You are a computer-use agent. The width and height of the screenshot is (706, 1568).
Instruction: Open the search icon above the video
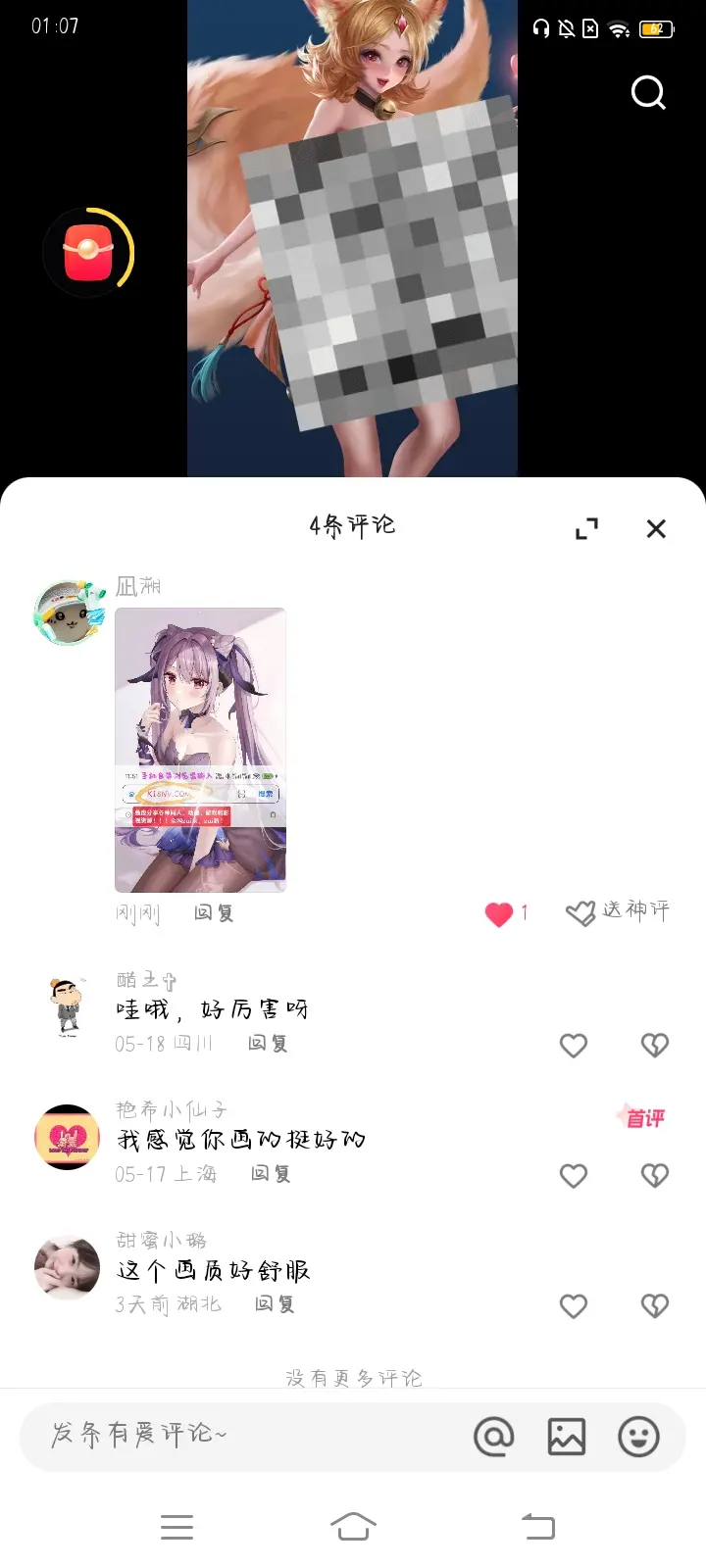tap(648, 93)
